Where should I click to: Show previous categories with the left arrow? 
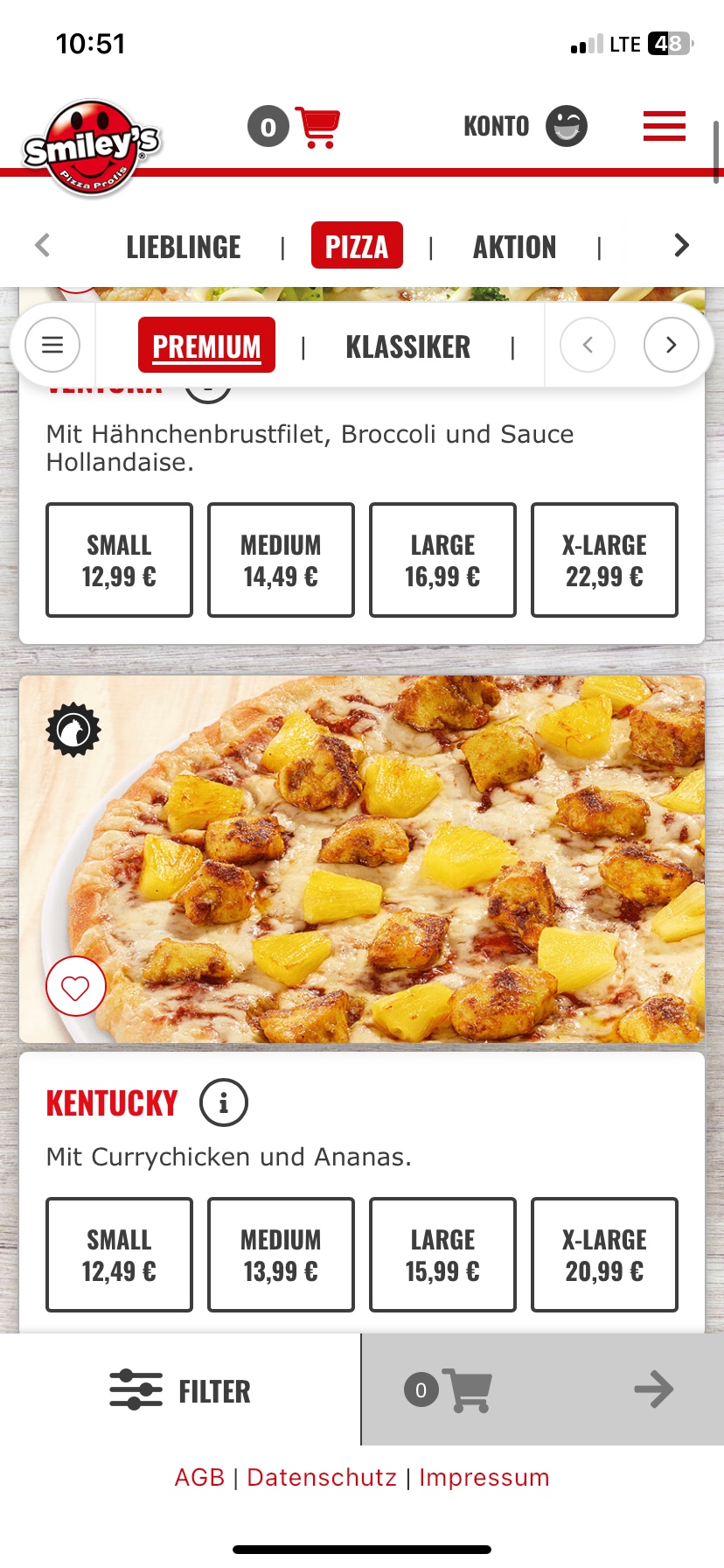click(42, 246)
